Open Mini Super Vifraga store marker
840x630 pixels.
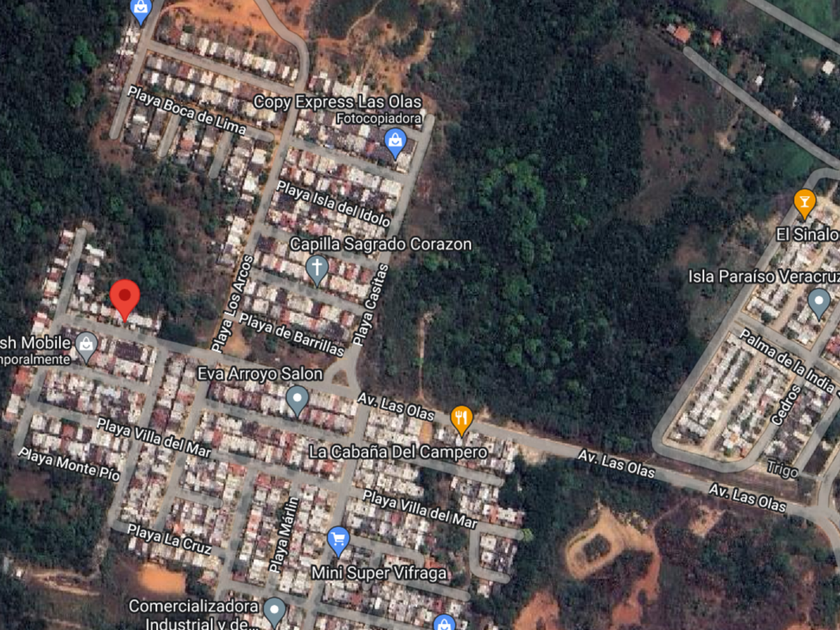coord(339,541)
